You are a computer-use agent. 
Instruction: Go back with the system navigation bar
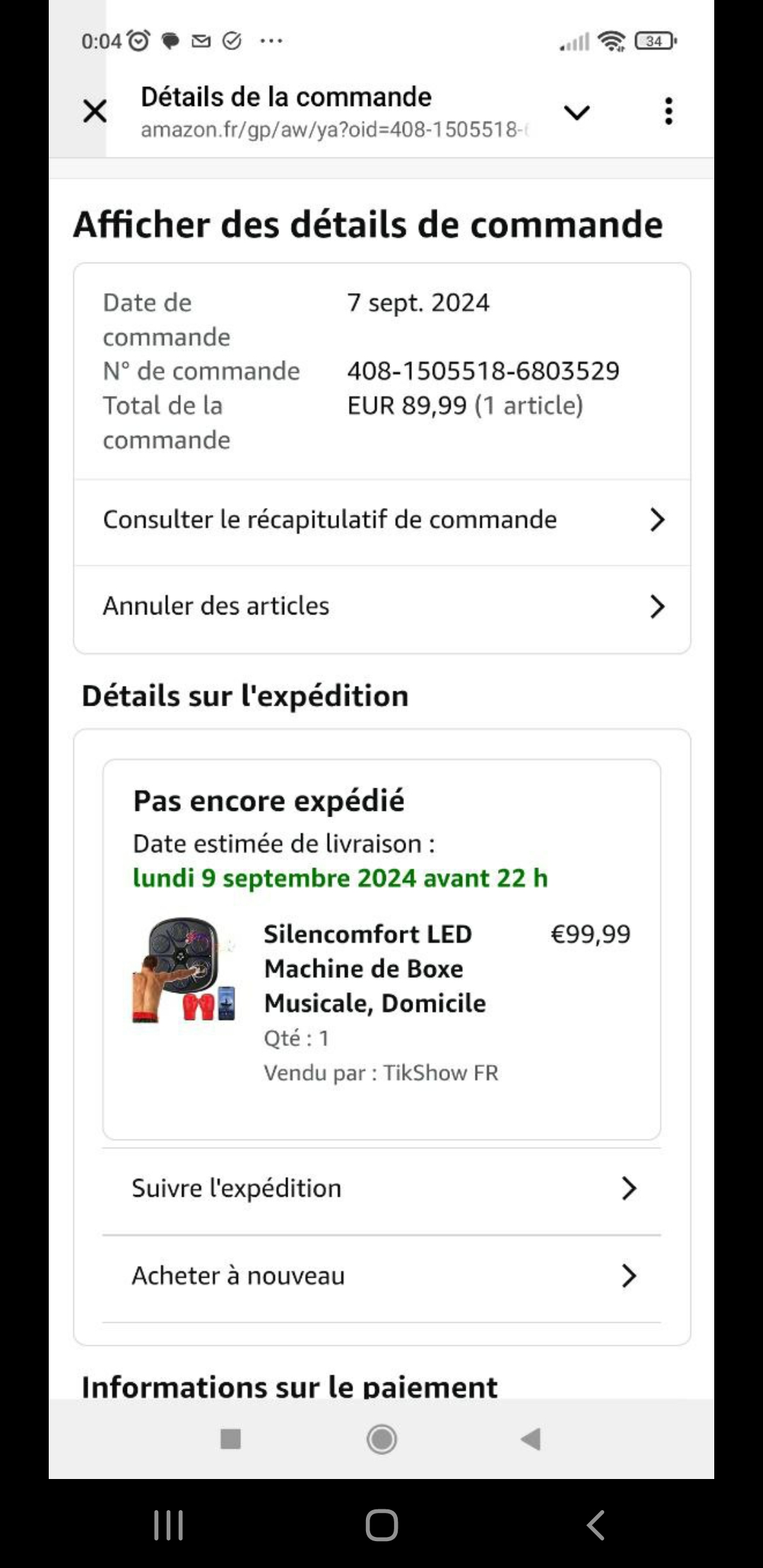click(x=596, y=1525)
